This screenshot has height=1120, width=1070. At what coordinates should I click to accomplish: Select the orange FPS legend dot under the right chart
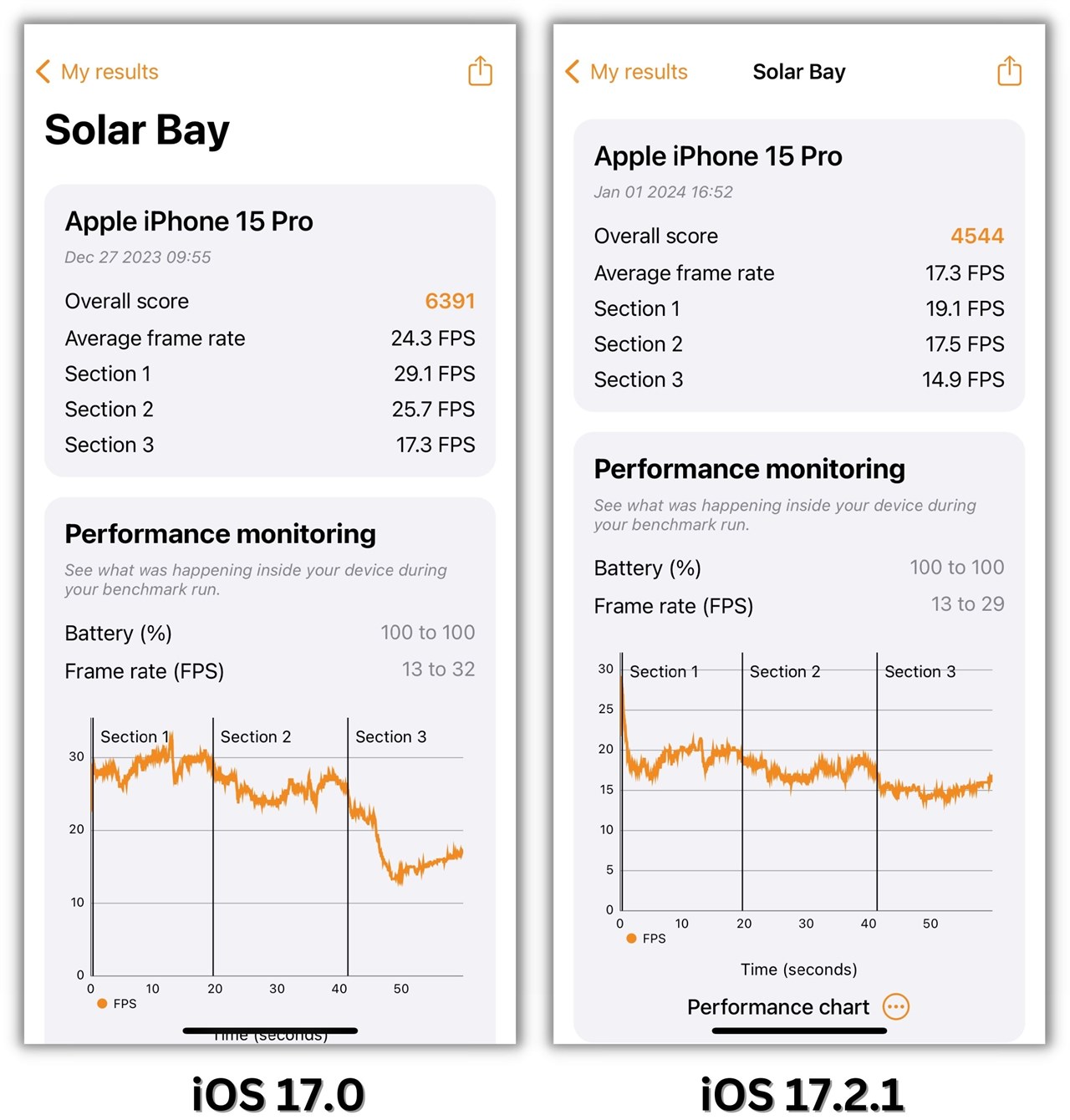coord(631,939)
